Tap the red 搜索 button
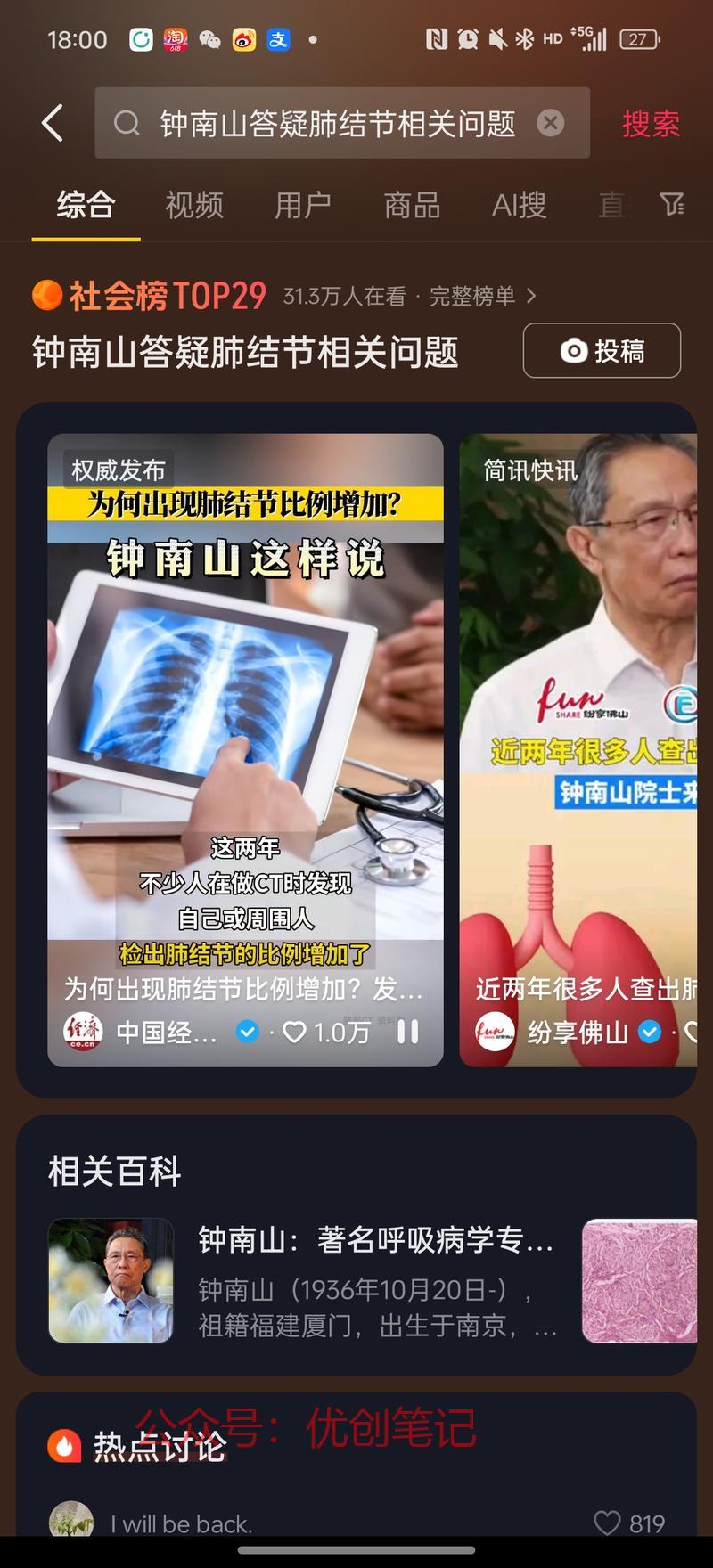This screenshot has width=713, height=1568. click(x=651, y=124)
